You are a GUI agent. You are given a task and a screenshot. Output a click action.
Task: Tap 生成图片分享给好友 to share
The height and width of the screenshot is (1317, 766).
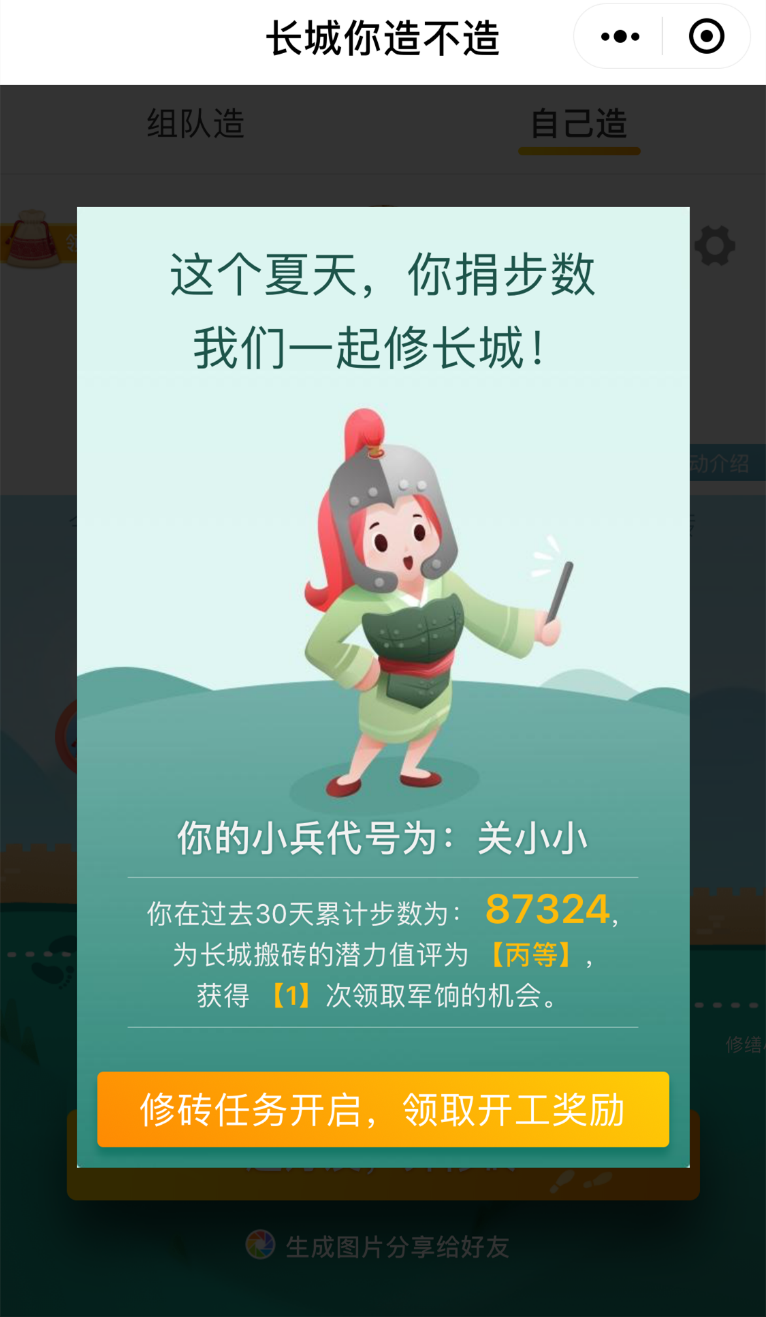point(380,1246)
